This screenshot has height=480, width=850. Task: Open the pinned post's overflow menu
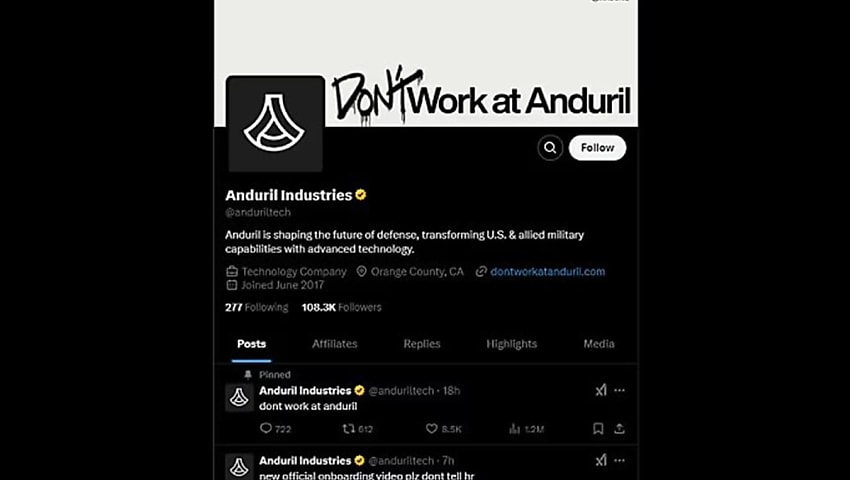click(619, 390)
